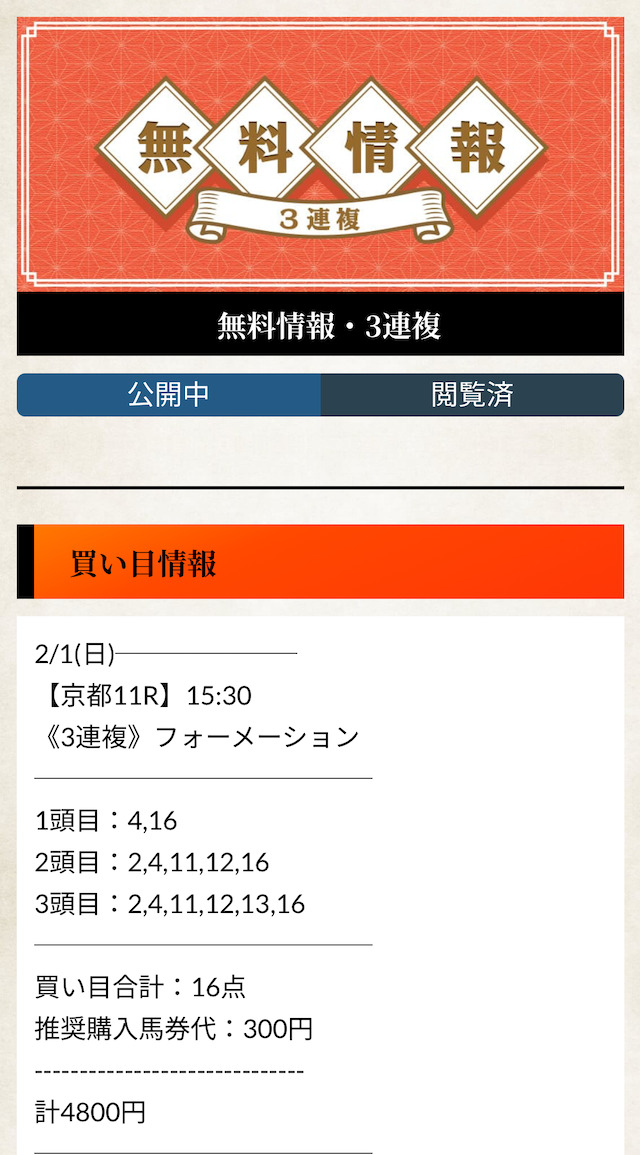Screen dimensions: 640x1155
Task: Switch to the 公開中 tab
Action: (169, 395)
